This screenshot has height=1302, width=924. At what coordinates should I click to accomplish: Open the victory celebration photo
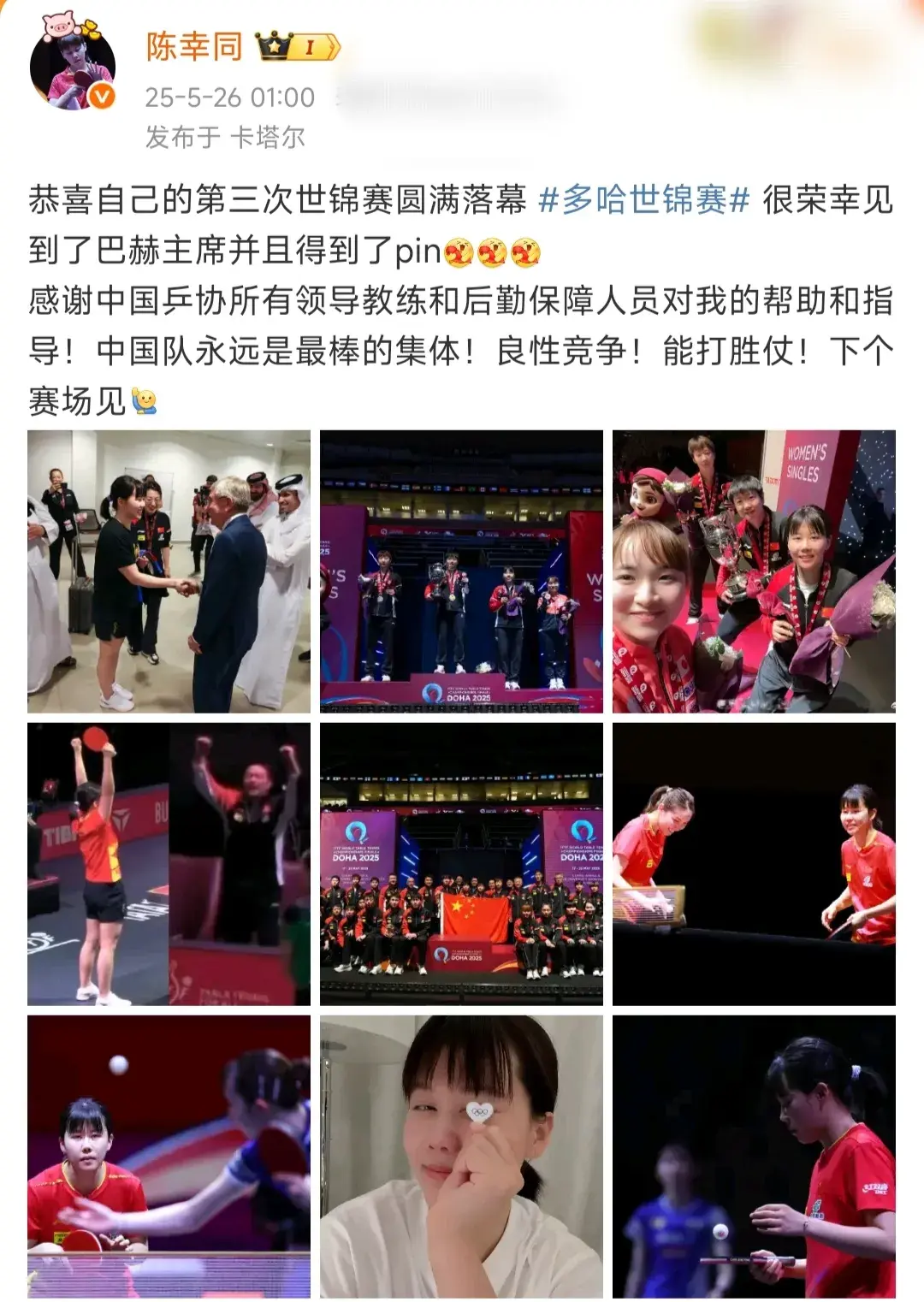click(x=169, y=864)
